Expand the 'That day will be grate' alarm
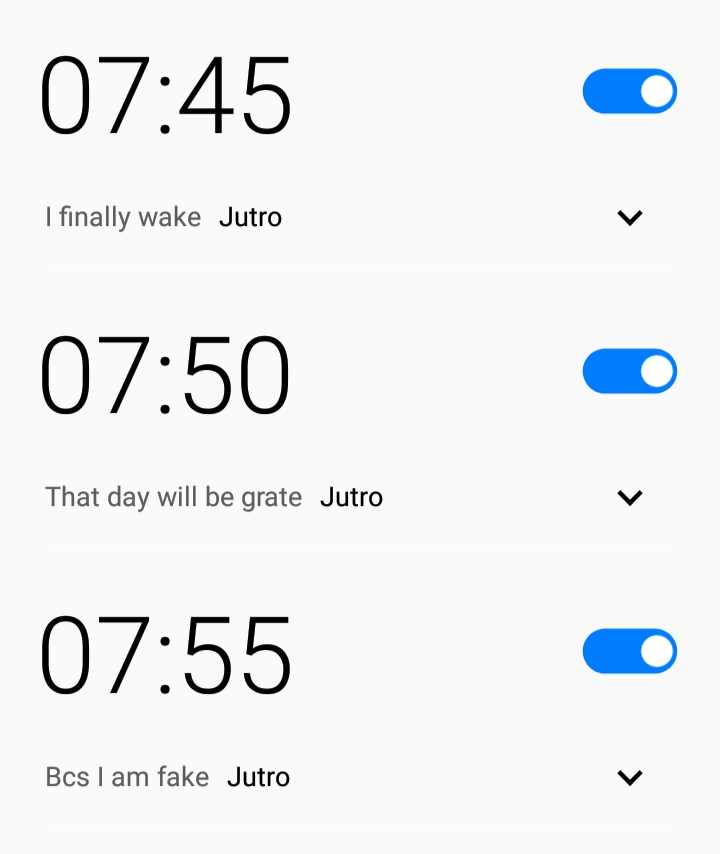The height and width of the screenshot is (854, 720). (x=629, y=497)
